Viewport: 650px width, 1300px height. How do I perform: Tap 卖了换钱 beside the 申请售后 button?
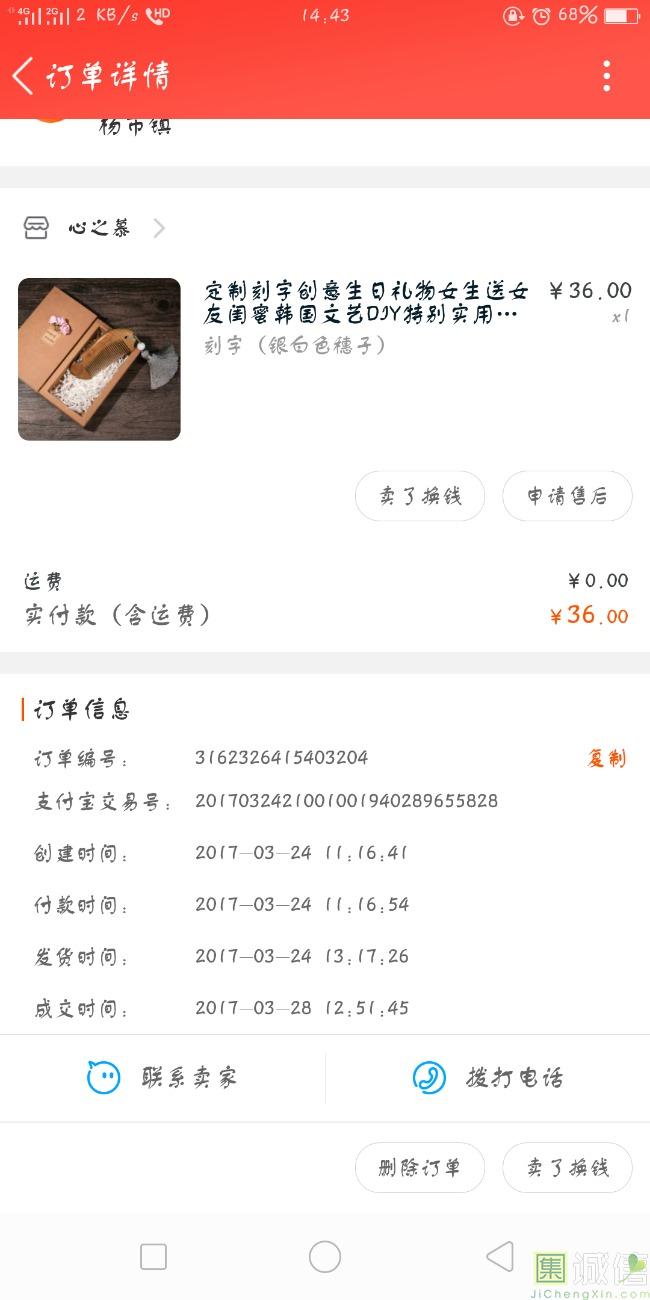click(420, 496)
